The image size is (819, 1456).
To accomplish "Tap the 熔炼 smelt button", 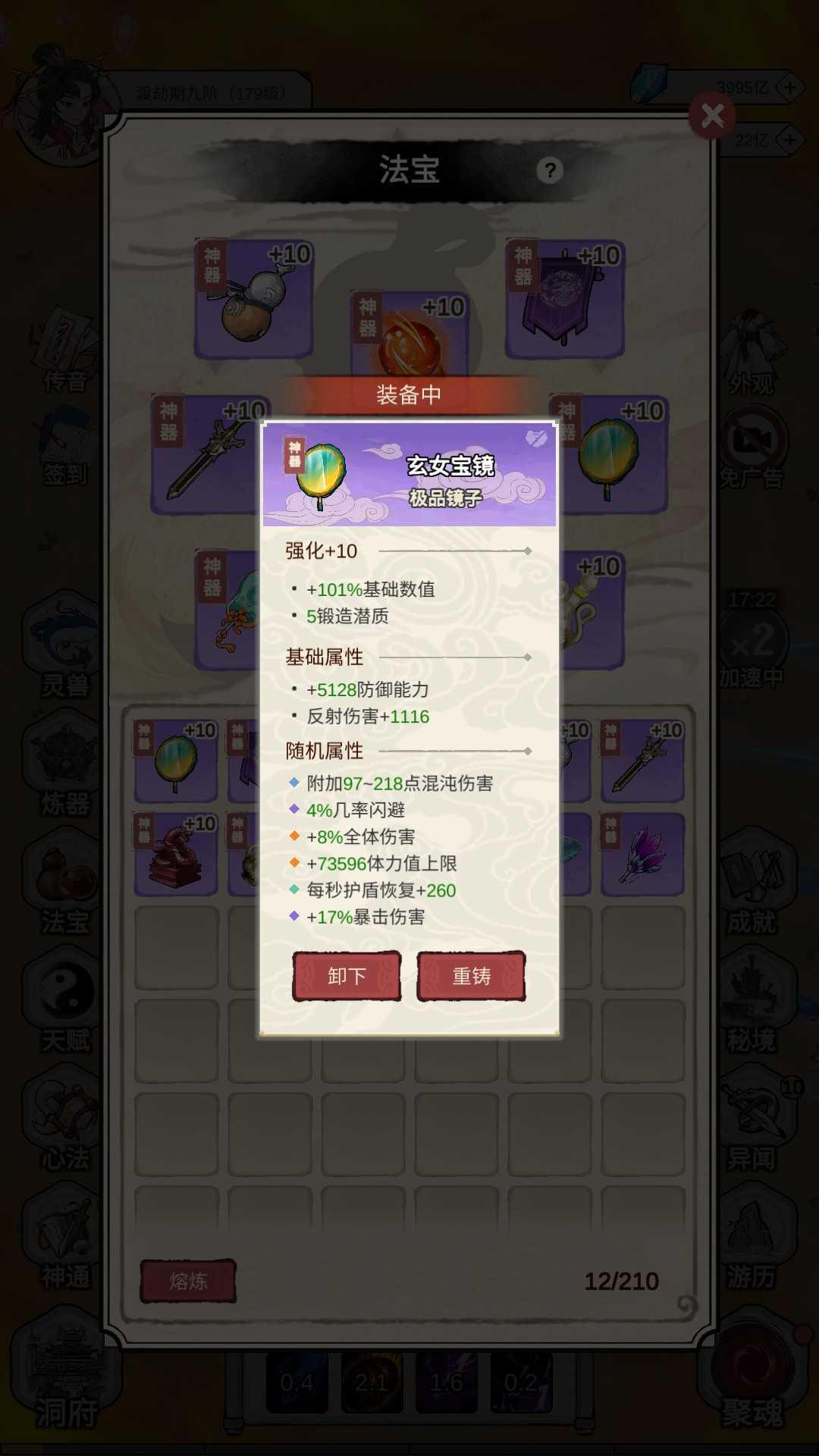I will 188,1281.
